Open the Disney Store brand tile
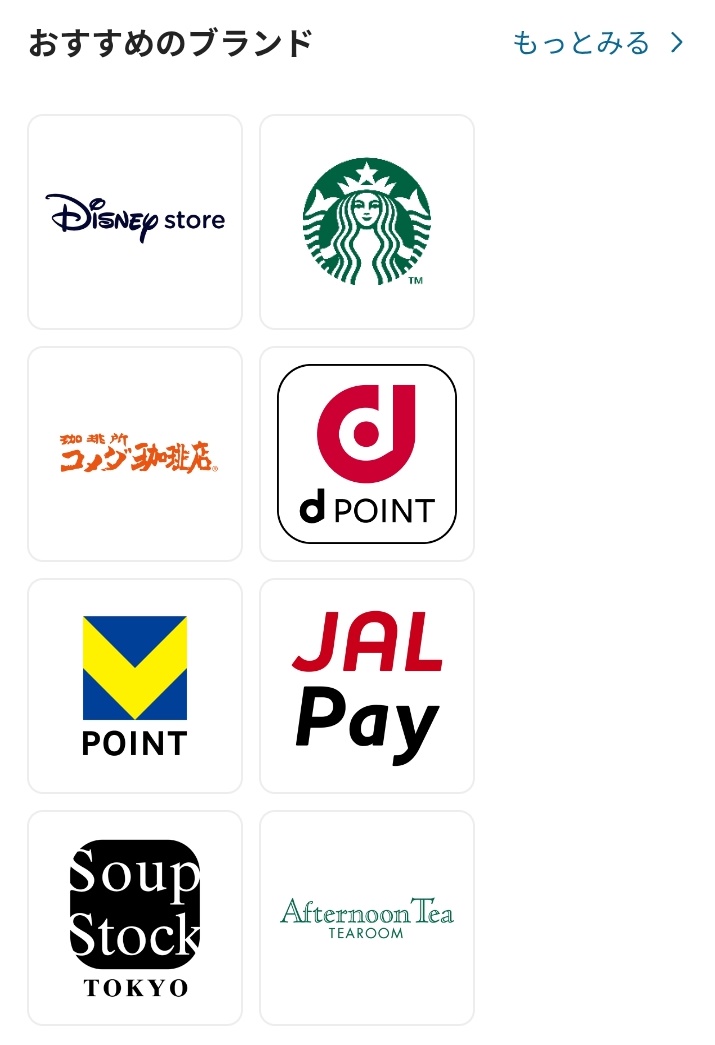The width and height of the screenshot is (715, 1045). pos(135,222)
